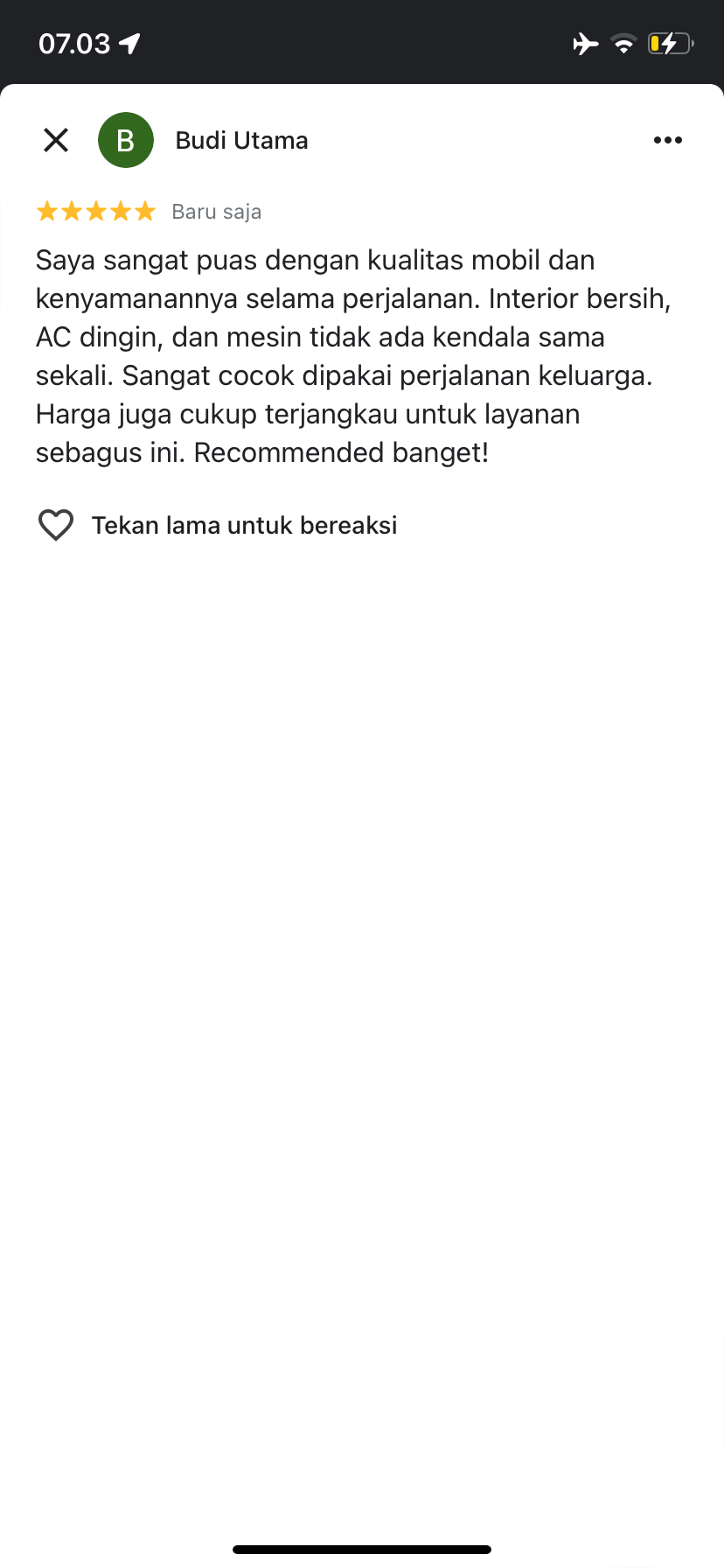Image resolution: width=724 pixels, height=1568 pixels.
Task: Open the three-dot overflow menu
Action: (668, 140)
